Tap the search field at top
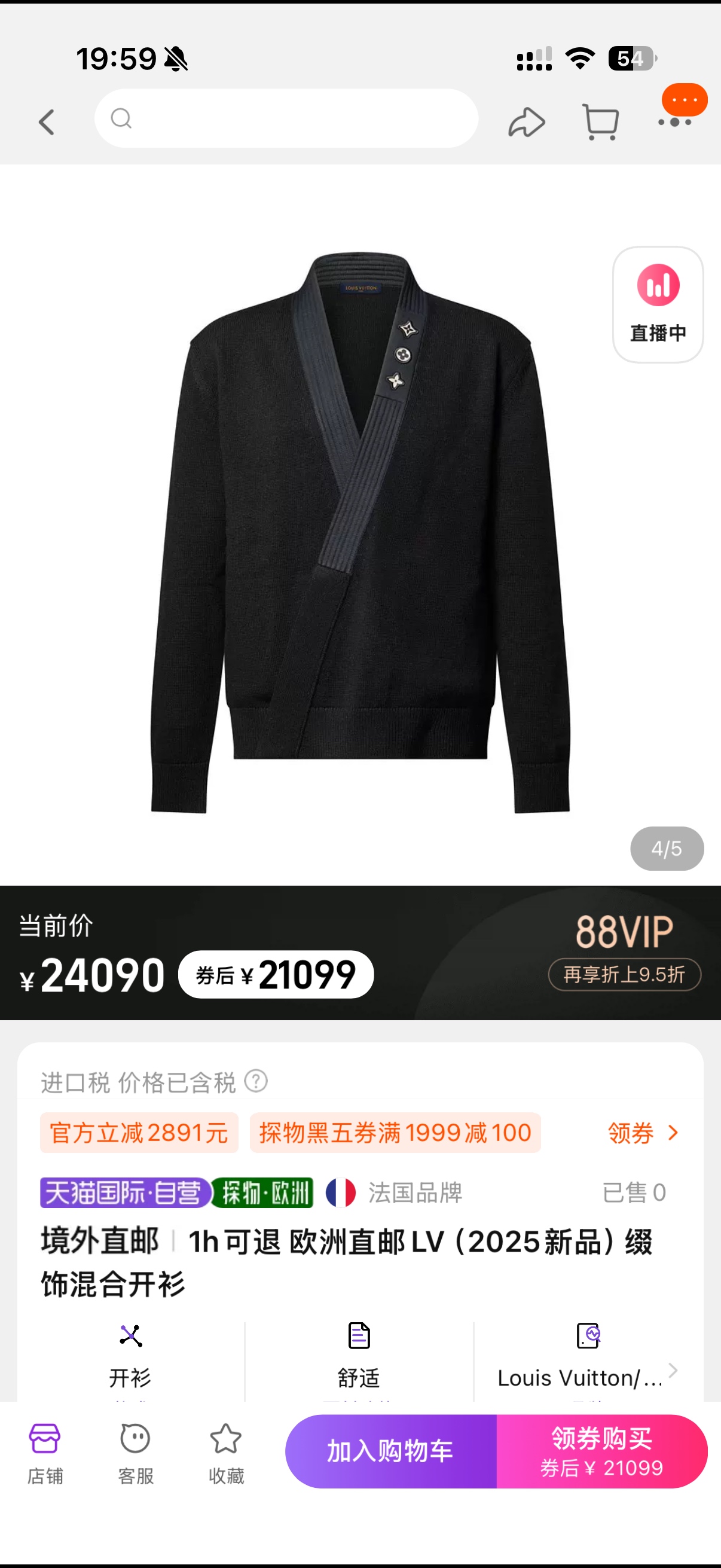The height and width of the screenshot is (1568, 721). tap(286, 118)
